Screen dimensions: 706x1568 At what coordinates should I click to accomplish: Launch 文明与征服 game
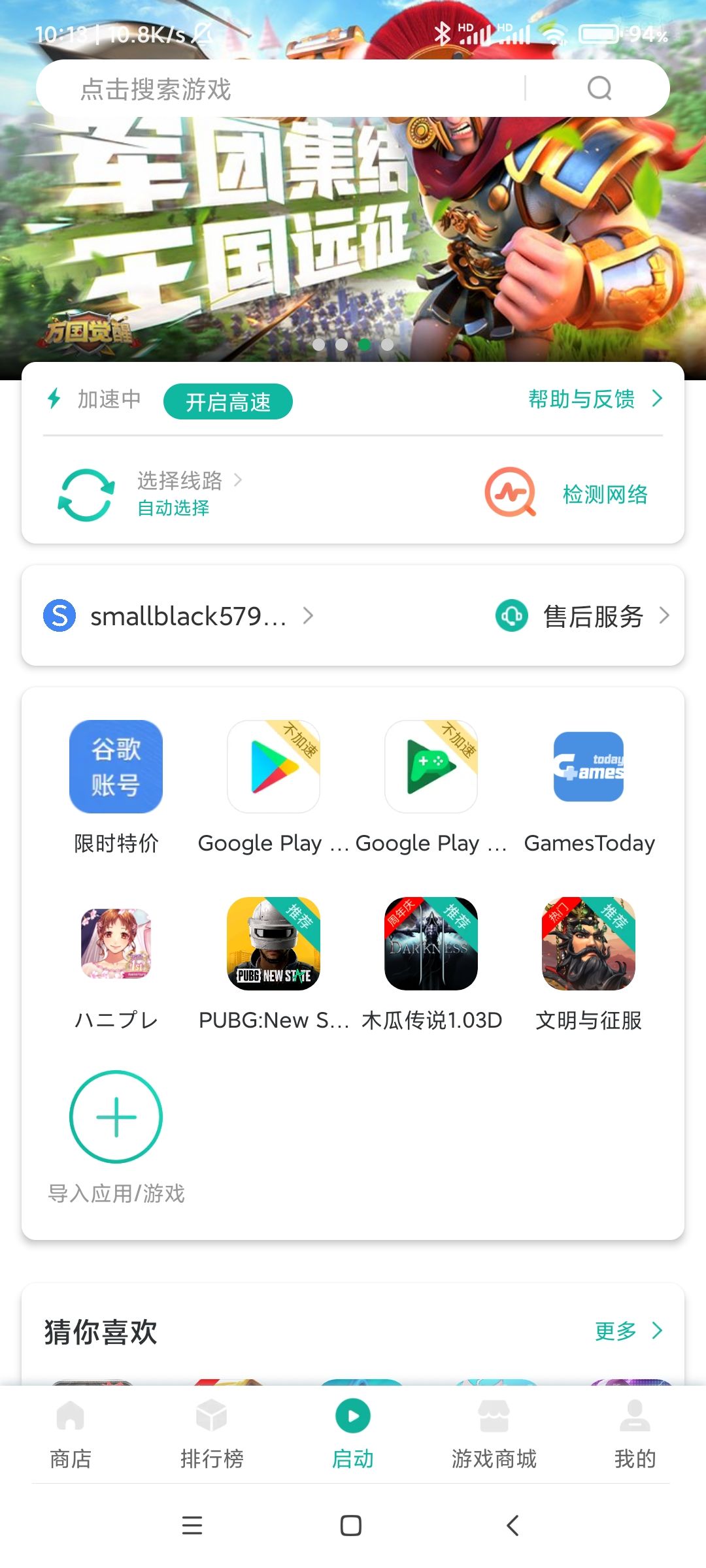coord(588,944)
